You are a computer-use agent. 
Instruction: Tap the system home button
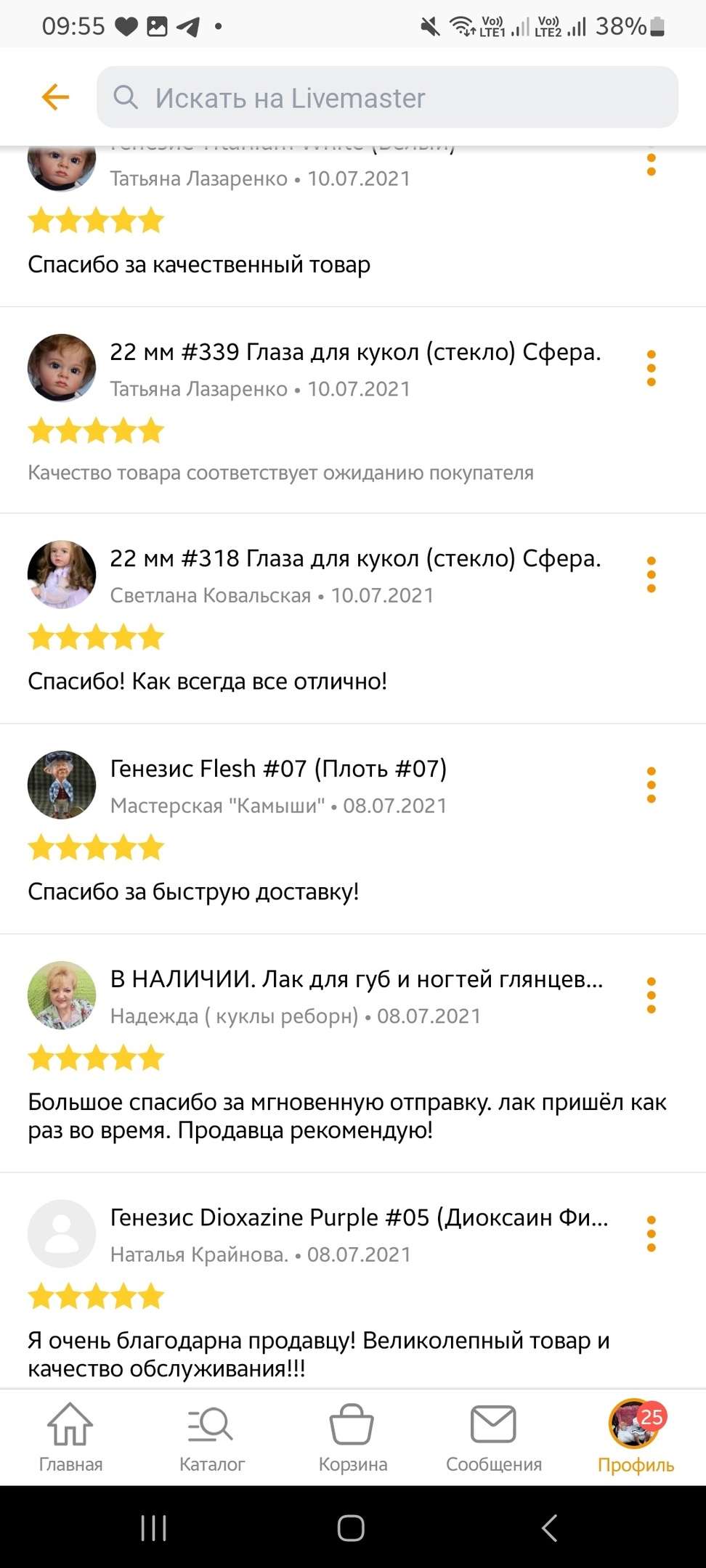351,1527
